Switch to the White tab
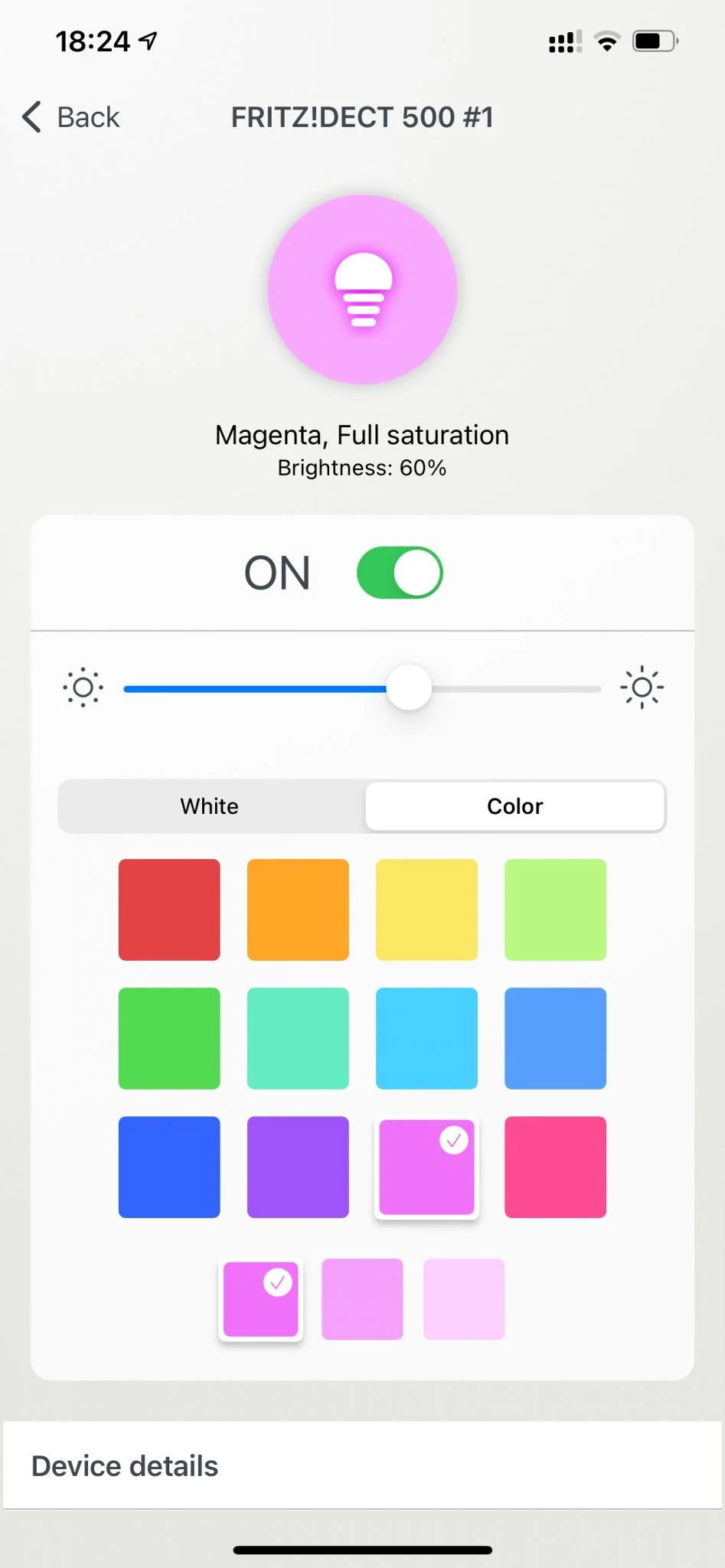725x1568 pixels. (210, 806)
